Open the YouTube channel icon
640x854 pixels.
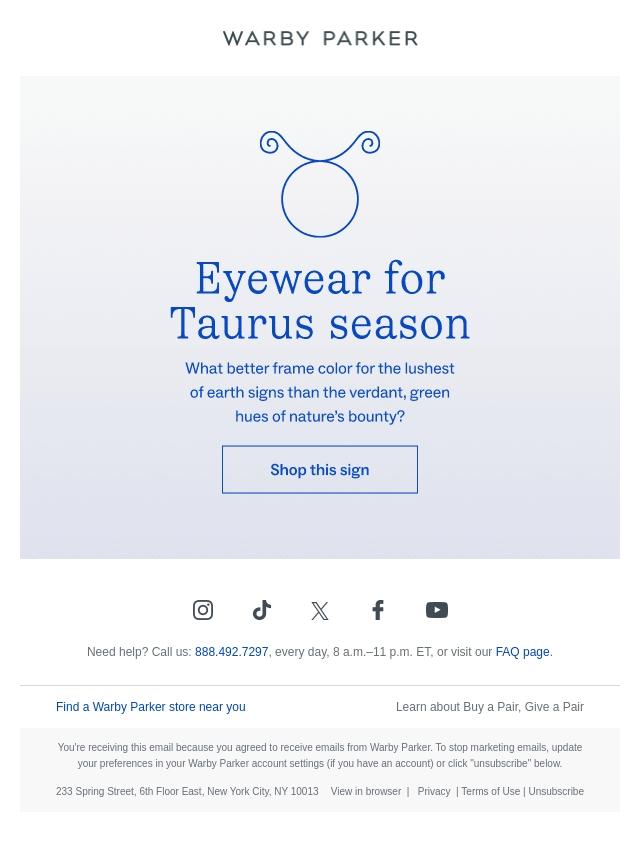point(437,610)
